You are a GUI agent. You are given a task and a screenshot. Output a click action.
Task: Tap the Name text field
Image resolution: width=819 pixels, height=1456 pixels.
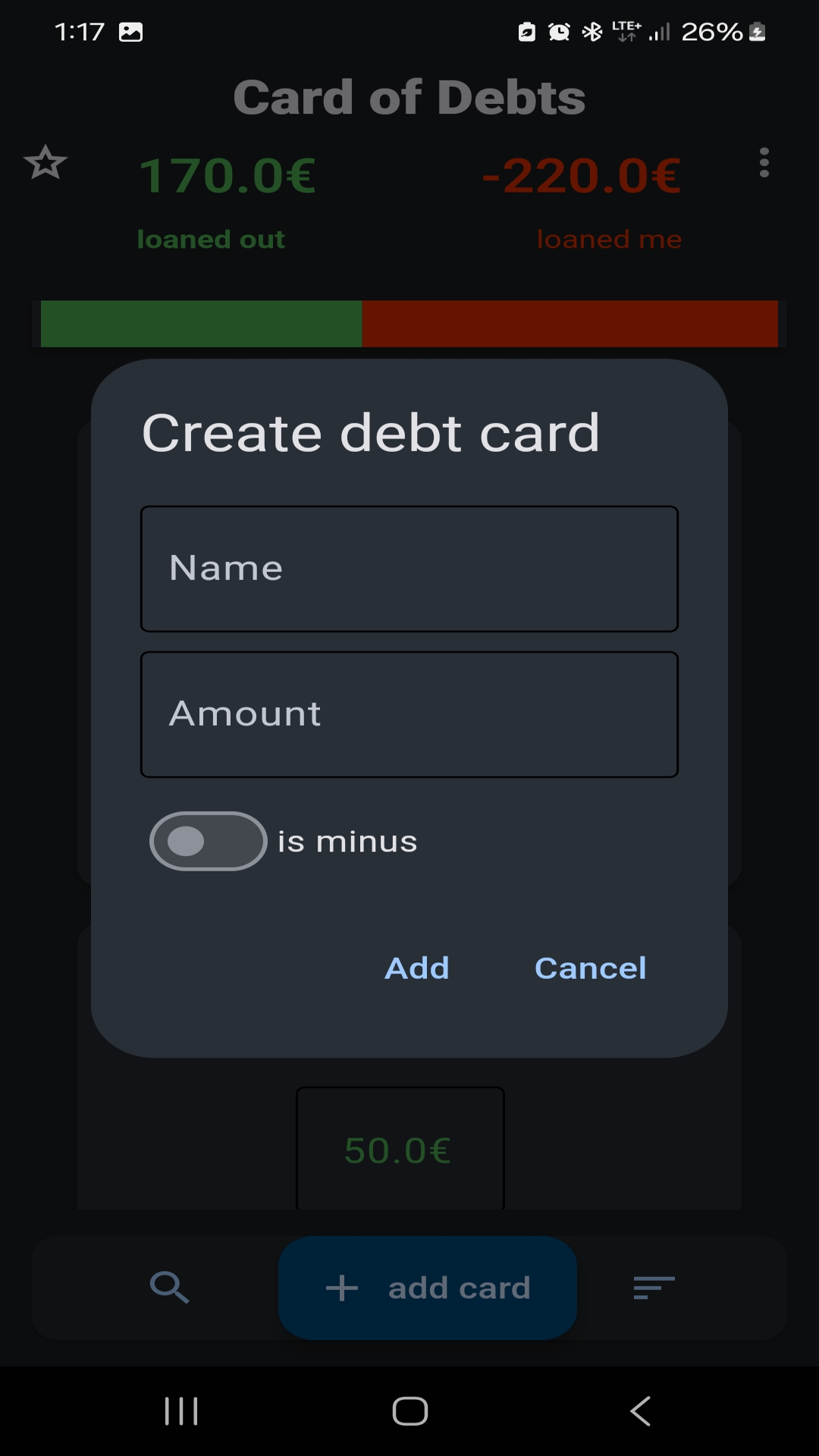(409, 569)
